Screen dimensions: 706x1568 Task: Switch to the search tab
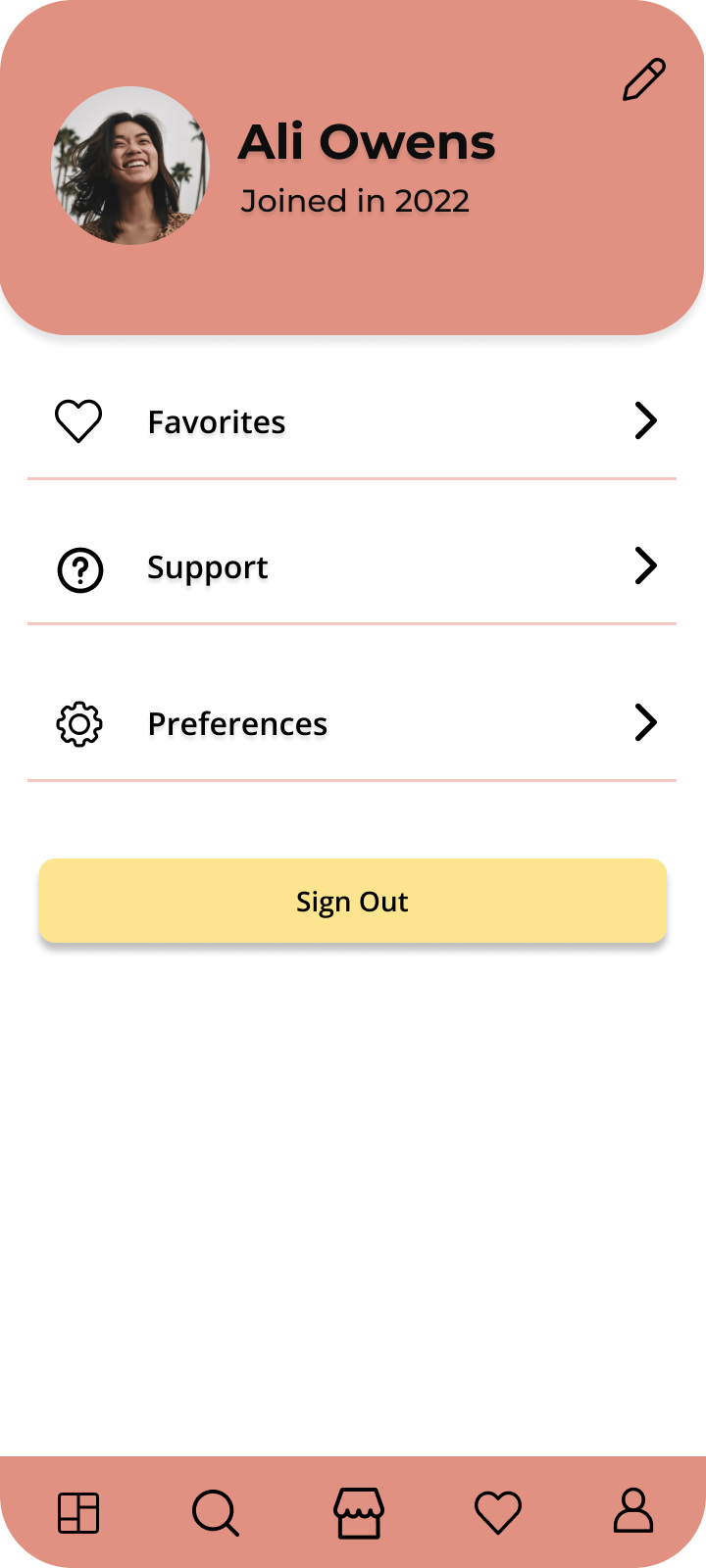coord(216,1512)
